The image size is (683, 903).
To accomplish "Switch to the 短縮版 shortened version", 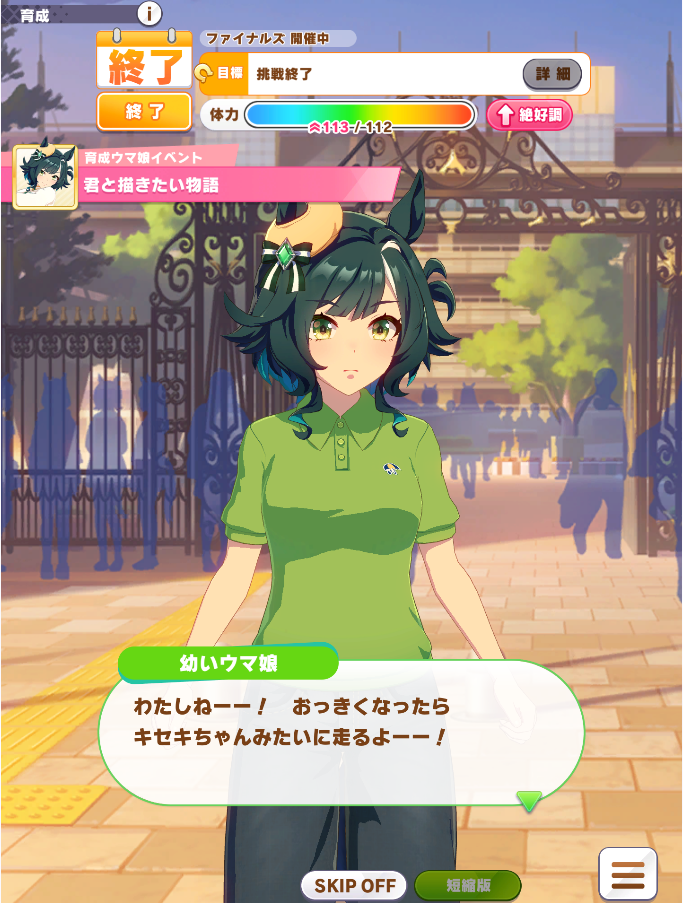I will [x=467, y=885].
